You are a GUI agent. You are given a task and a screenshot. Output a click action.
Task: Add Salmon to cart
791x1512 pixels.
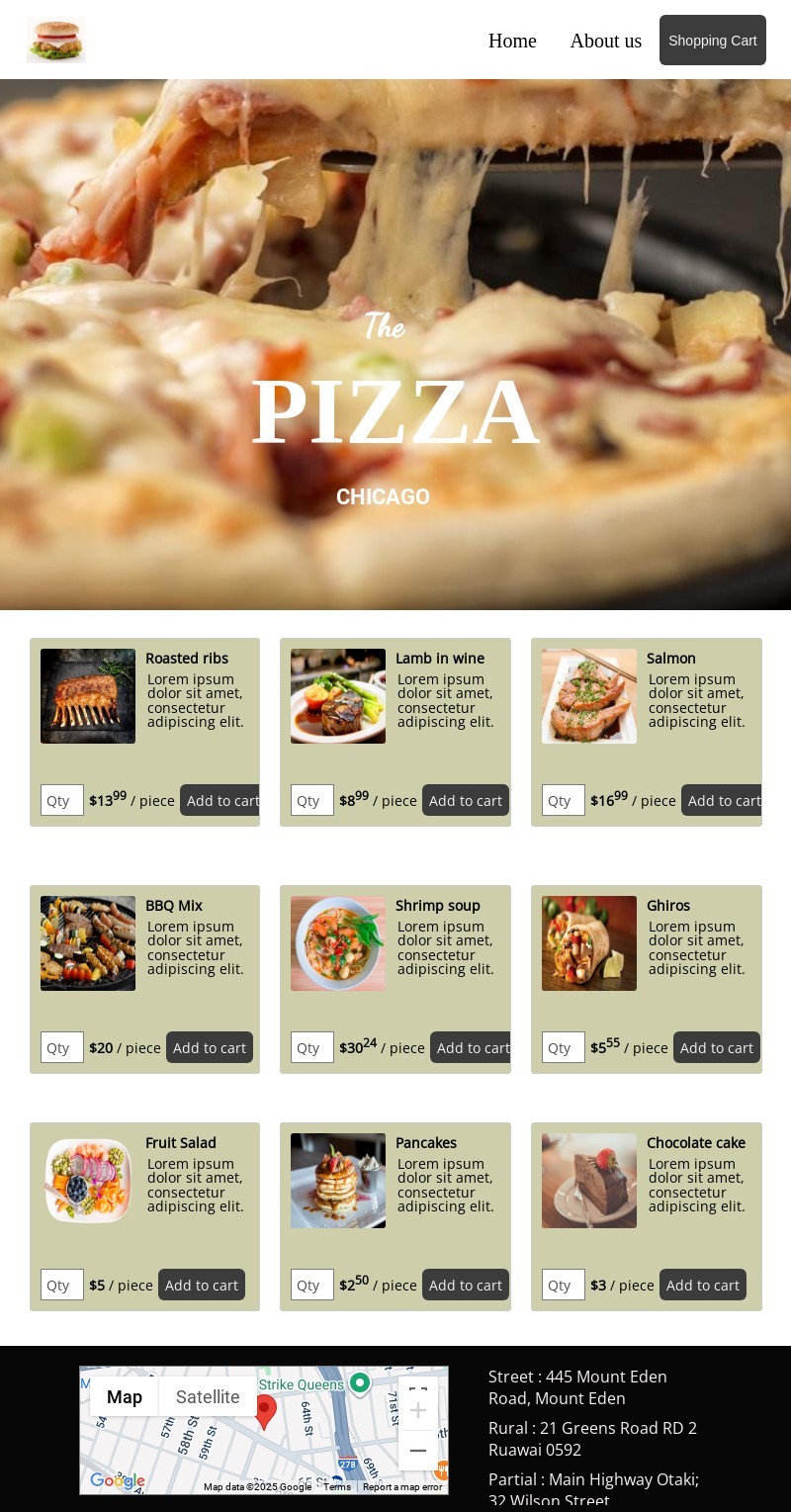pos(722,800)
